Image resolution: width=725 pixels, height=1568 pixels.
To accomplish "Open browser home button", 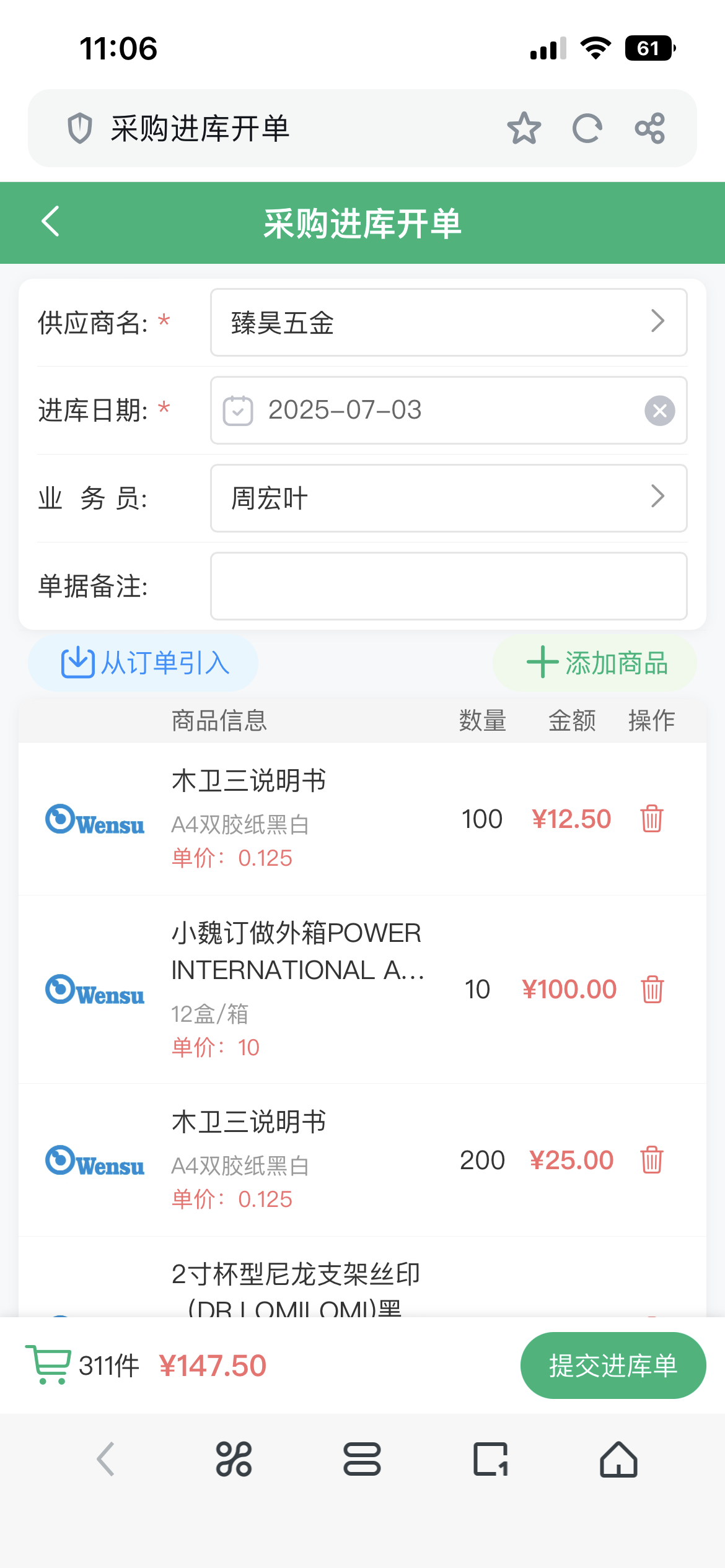I will click(x=618, y=1460).
